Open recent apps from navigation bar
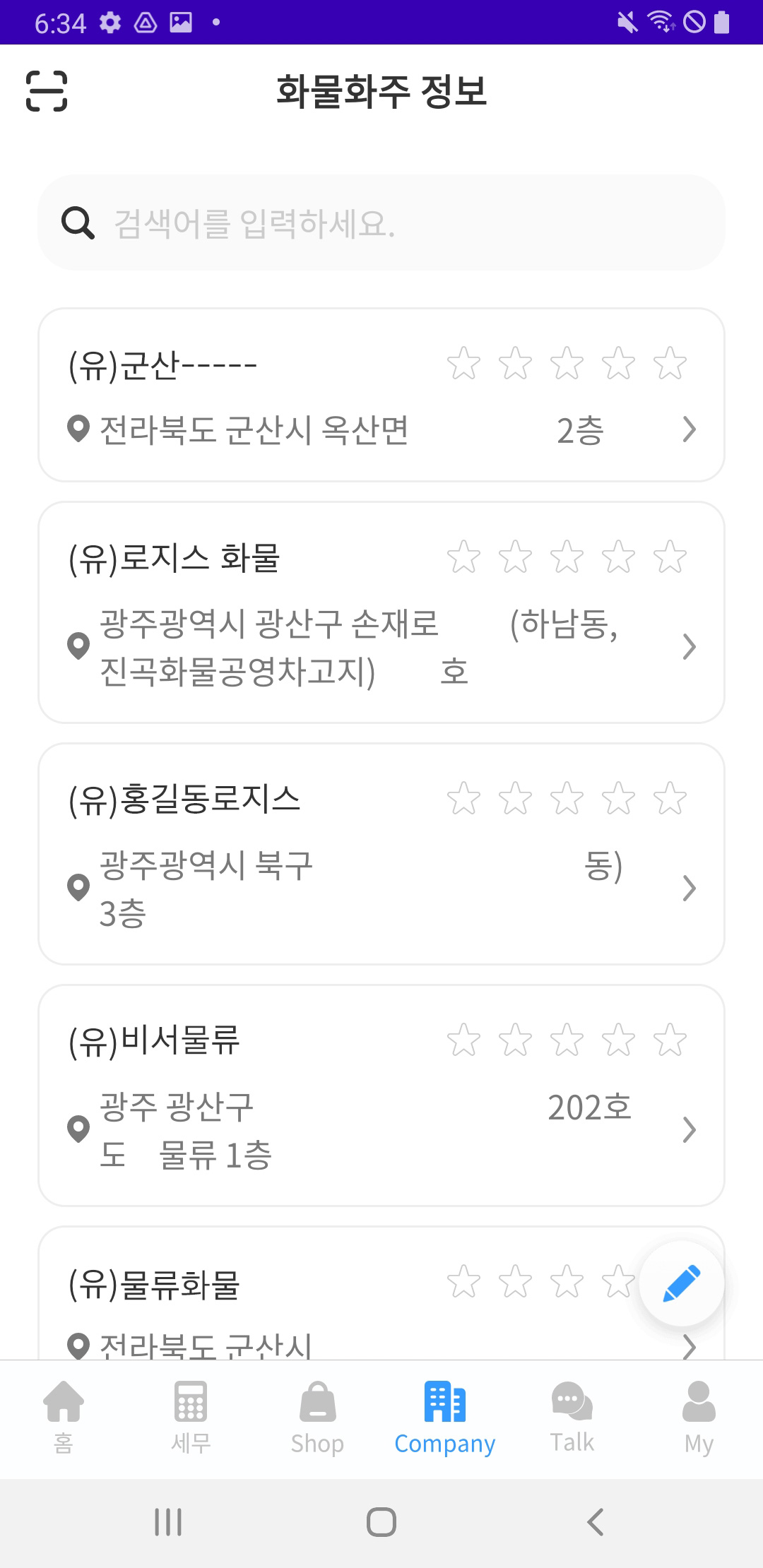Viewport: 763px width, 1568px height. point(168,1522)
